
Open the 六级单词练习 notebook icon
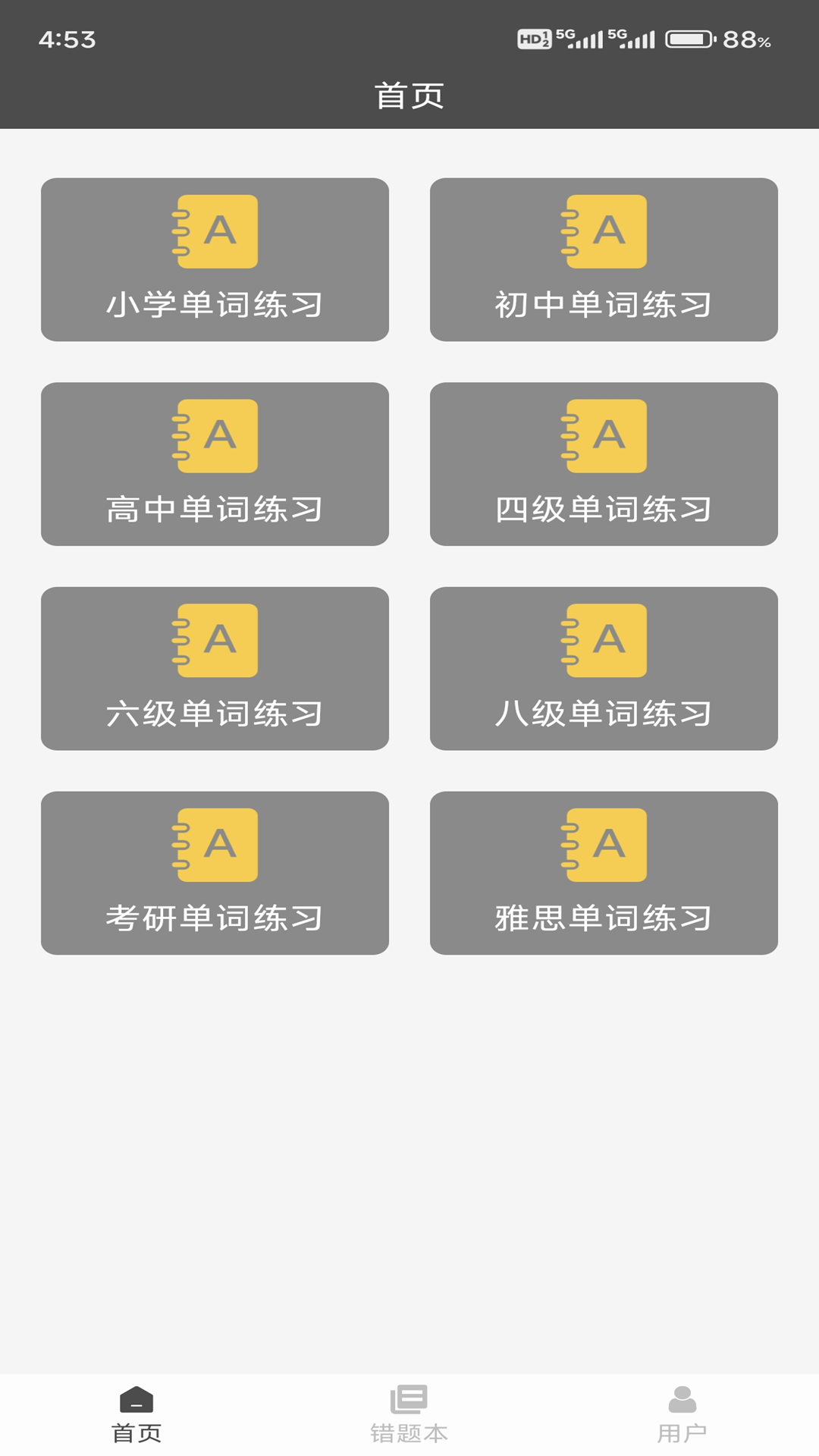click(x=216, y=641)
